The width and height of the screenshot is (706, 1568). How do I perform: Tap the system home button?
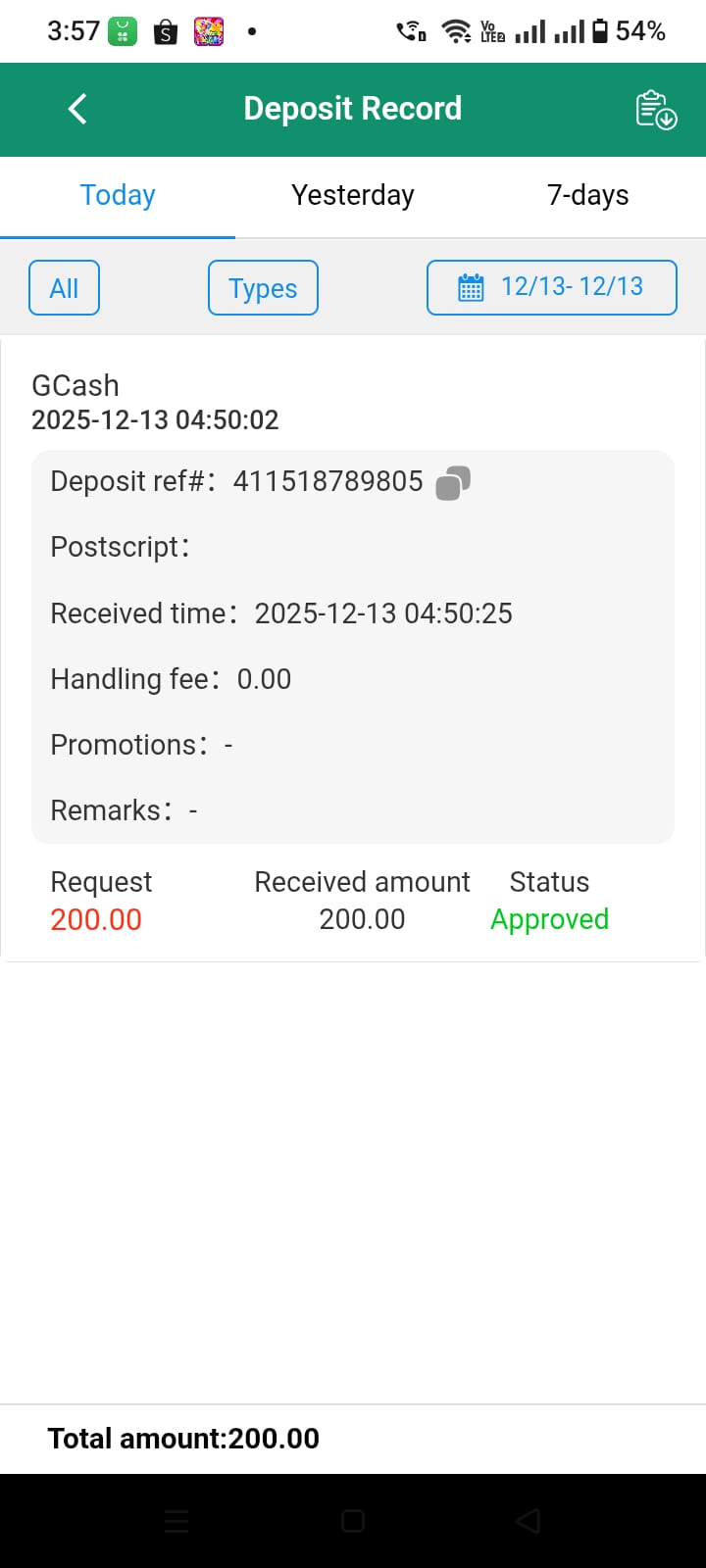click(353, 1521)
